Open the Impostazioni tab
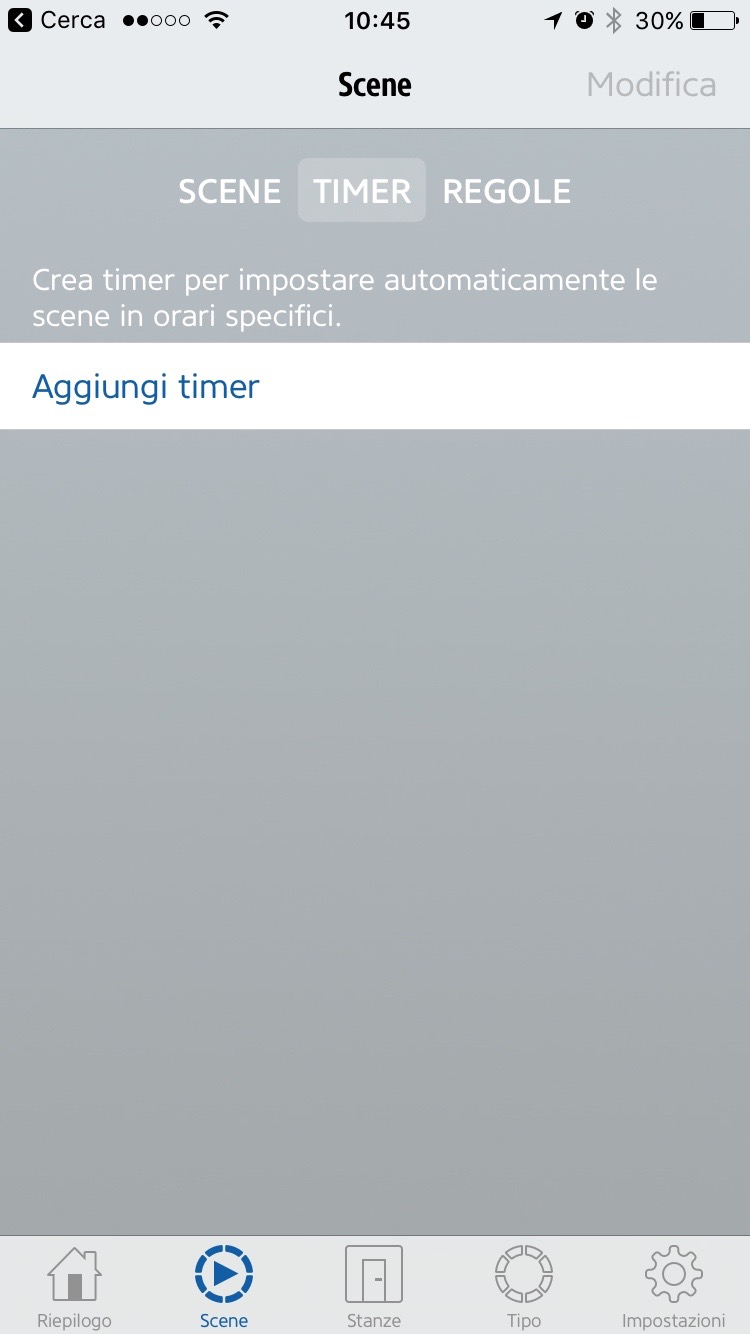The width and height of the screenshot is (750, 1334). 673,1286
